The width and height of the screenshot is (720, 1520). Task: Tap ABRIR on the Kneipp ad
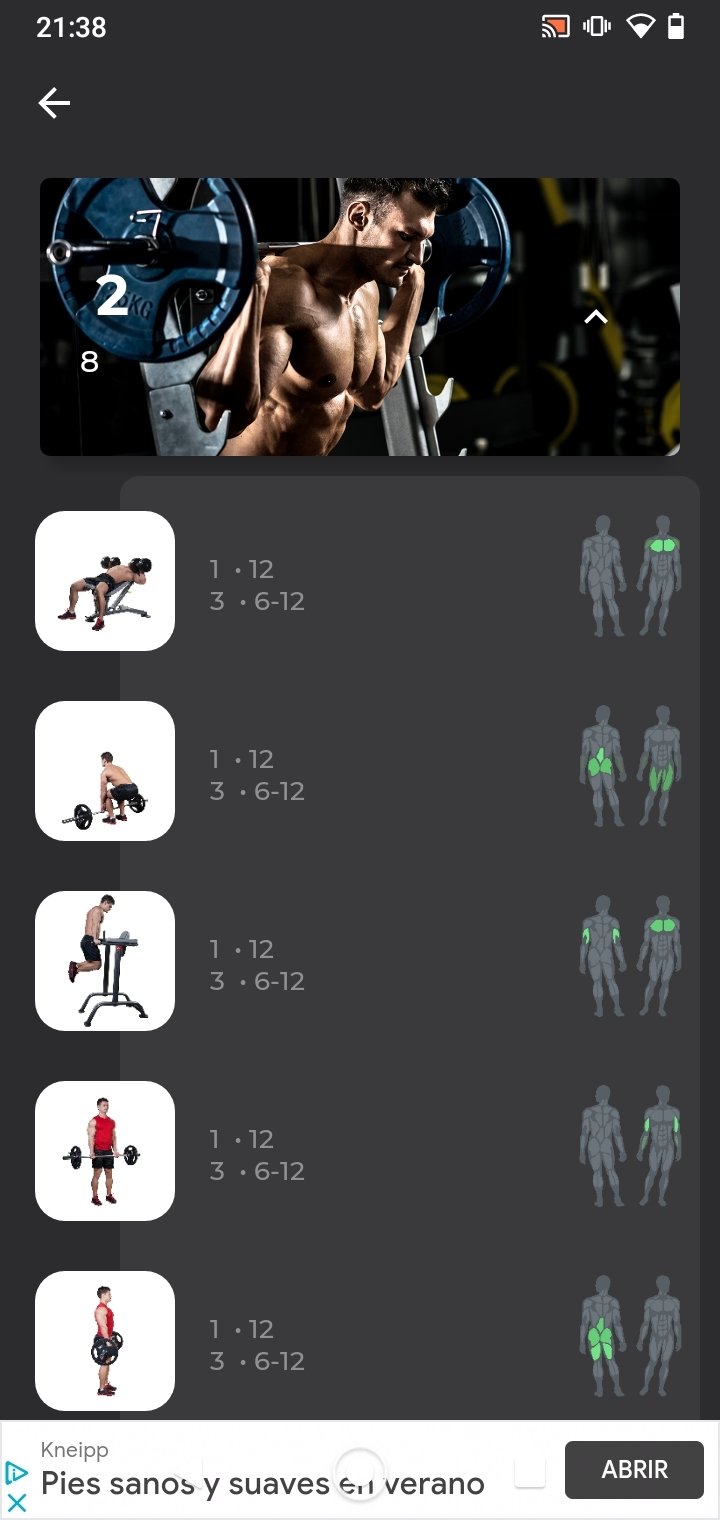point(634,1470)
